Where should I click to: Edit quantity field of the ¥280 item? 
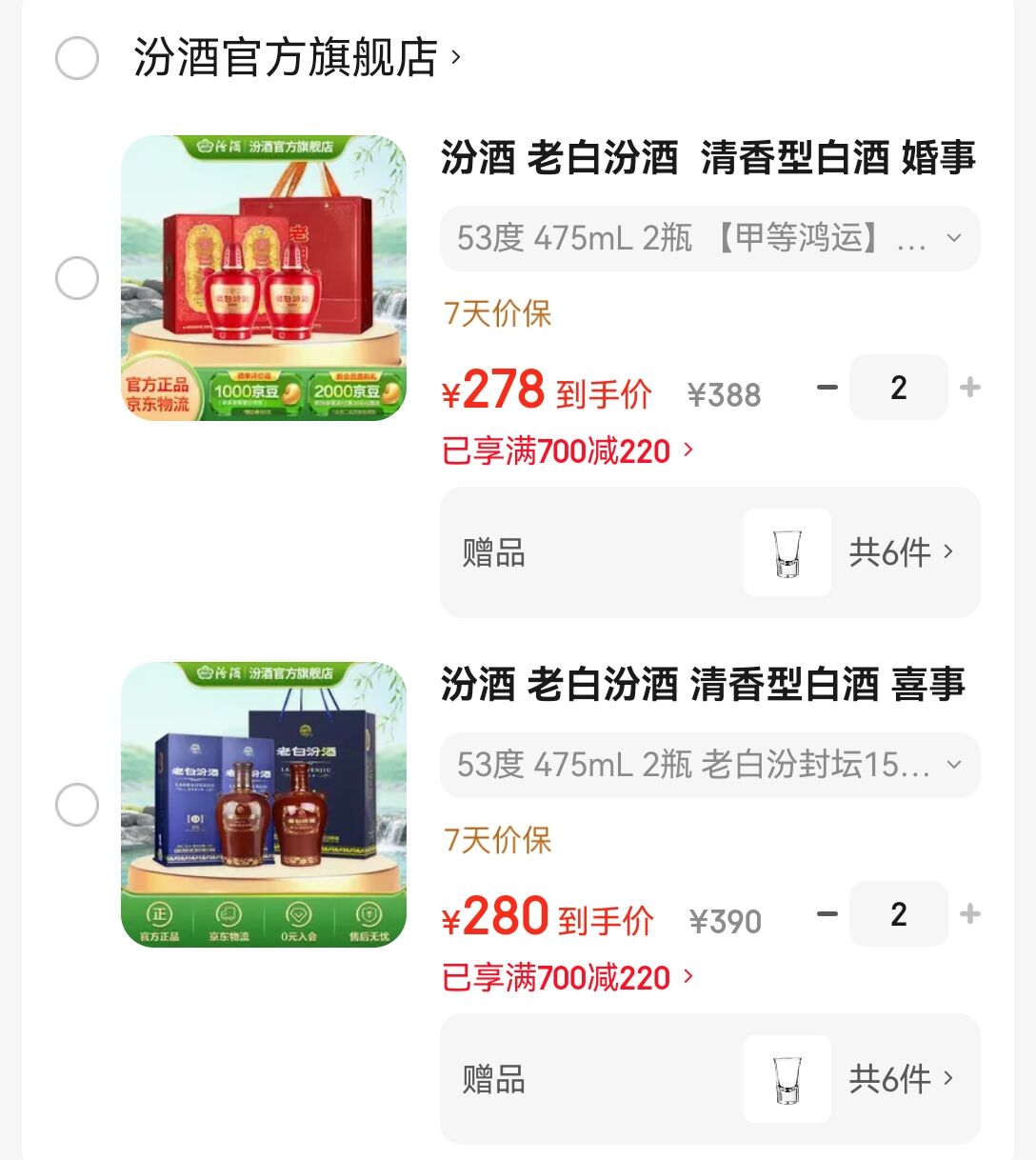pos(898,914)
